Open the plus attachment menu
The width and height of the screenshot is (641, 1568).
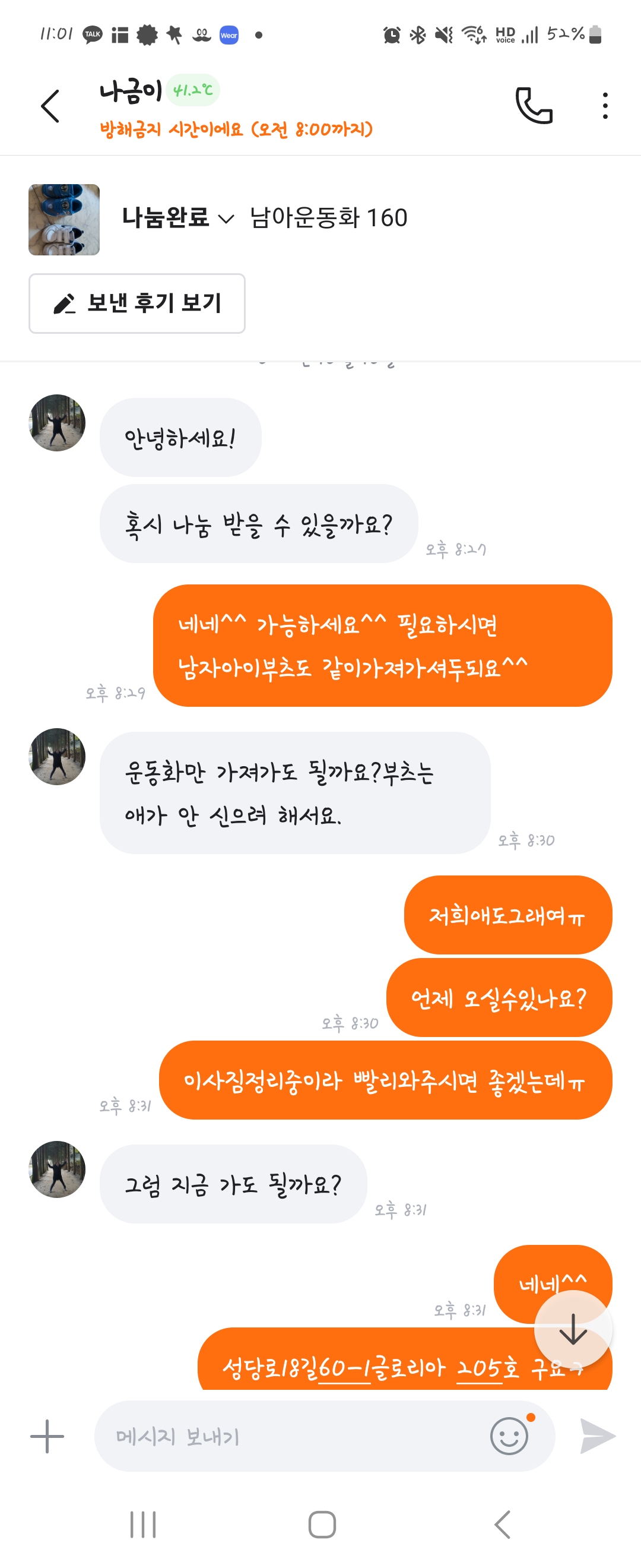coord(47,1437)
